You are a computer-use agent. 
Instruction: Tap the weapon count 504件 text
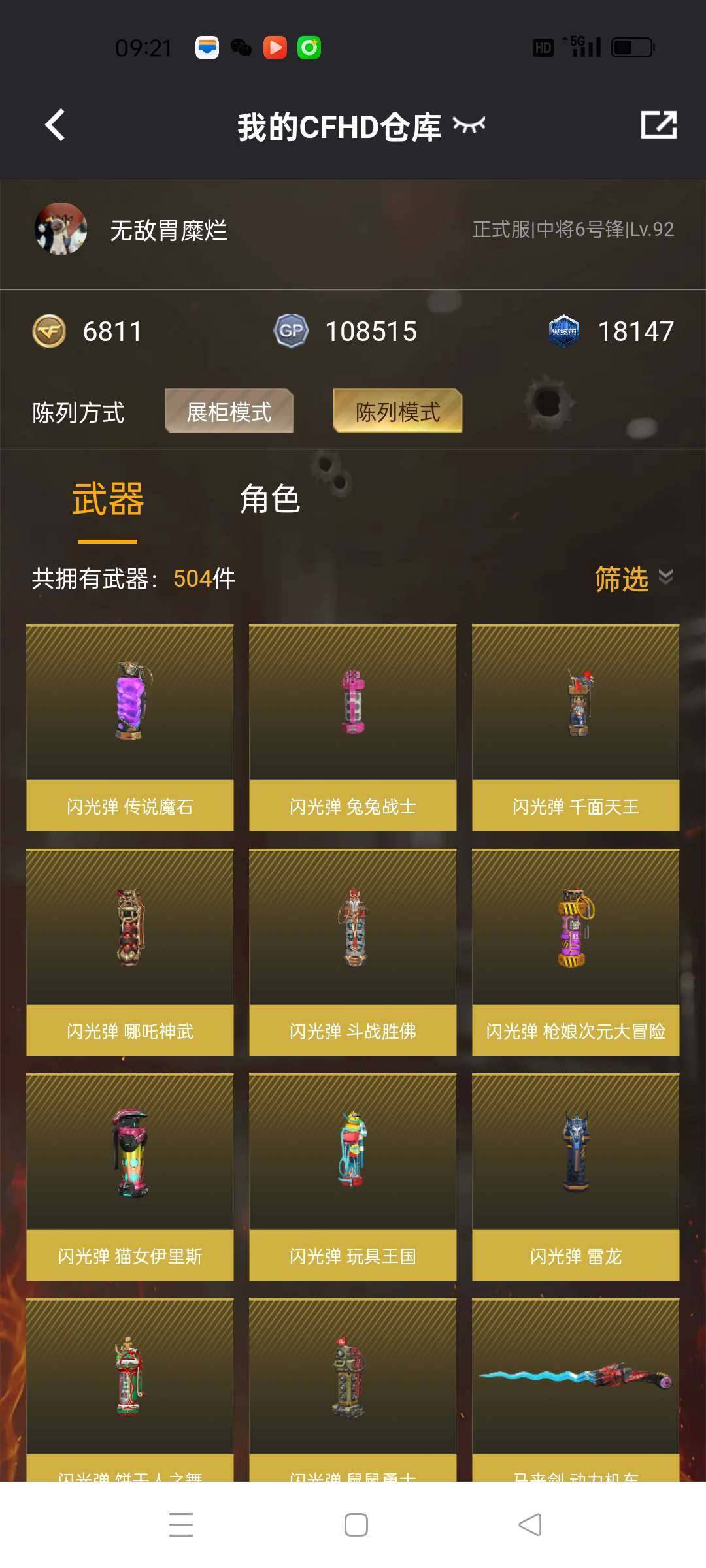tap(203, 579)
